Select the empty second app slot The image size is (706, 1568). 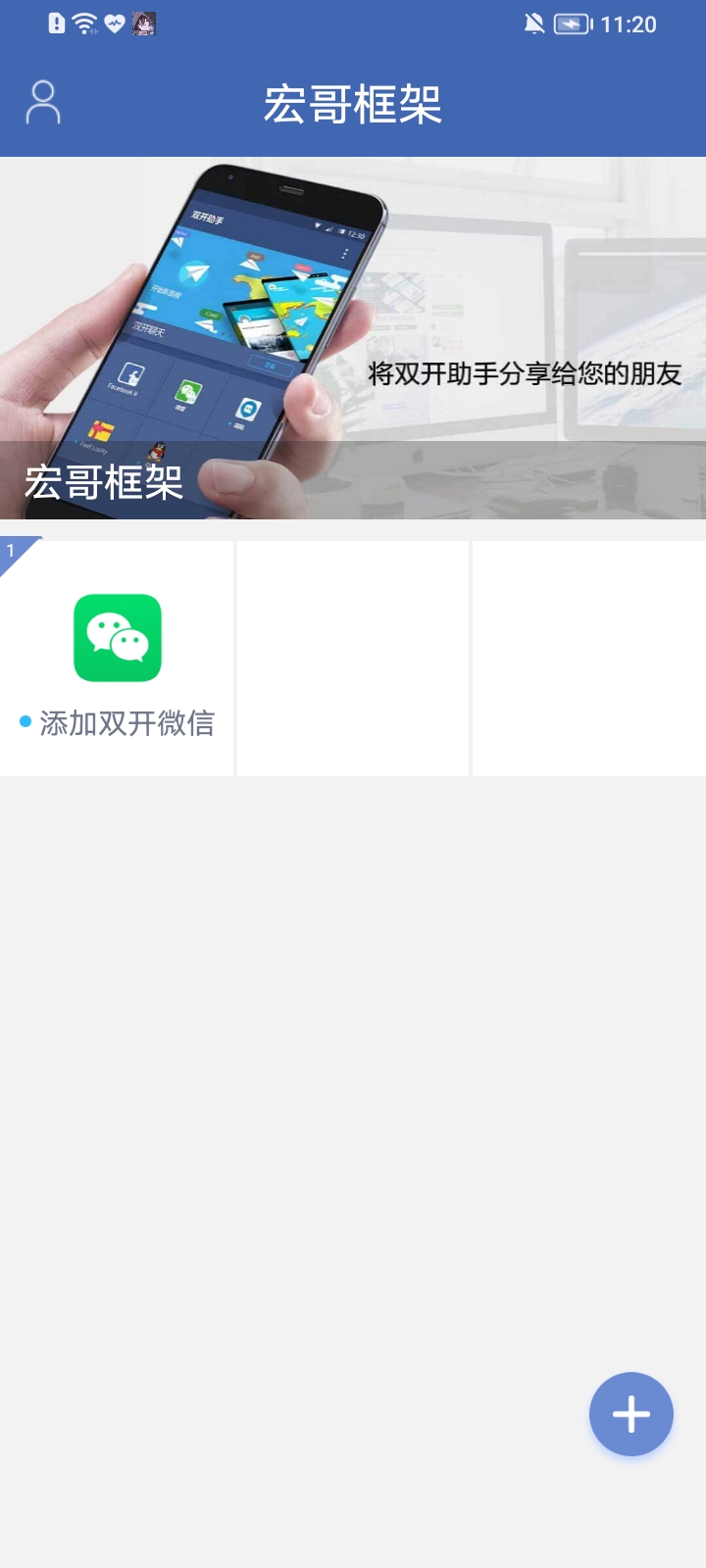click(353, 657)
